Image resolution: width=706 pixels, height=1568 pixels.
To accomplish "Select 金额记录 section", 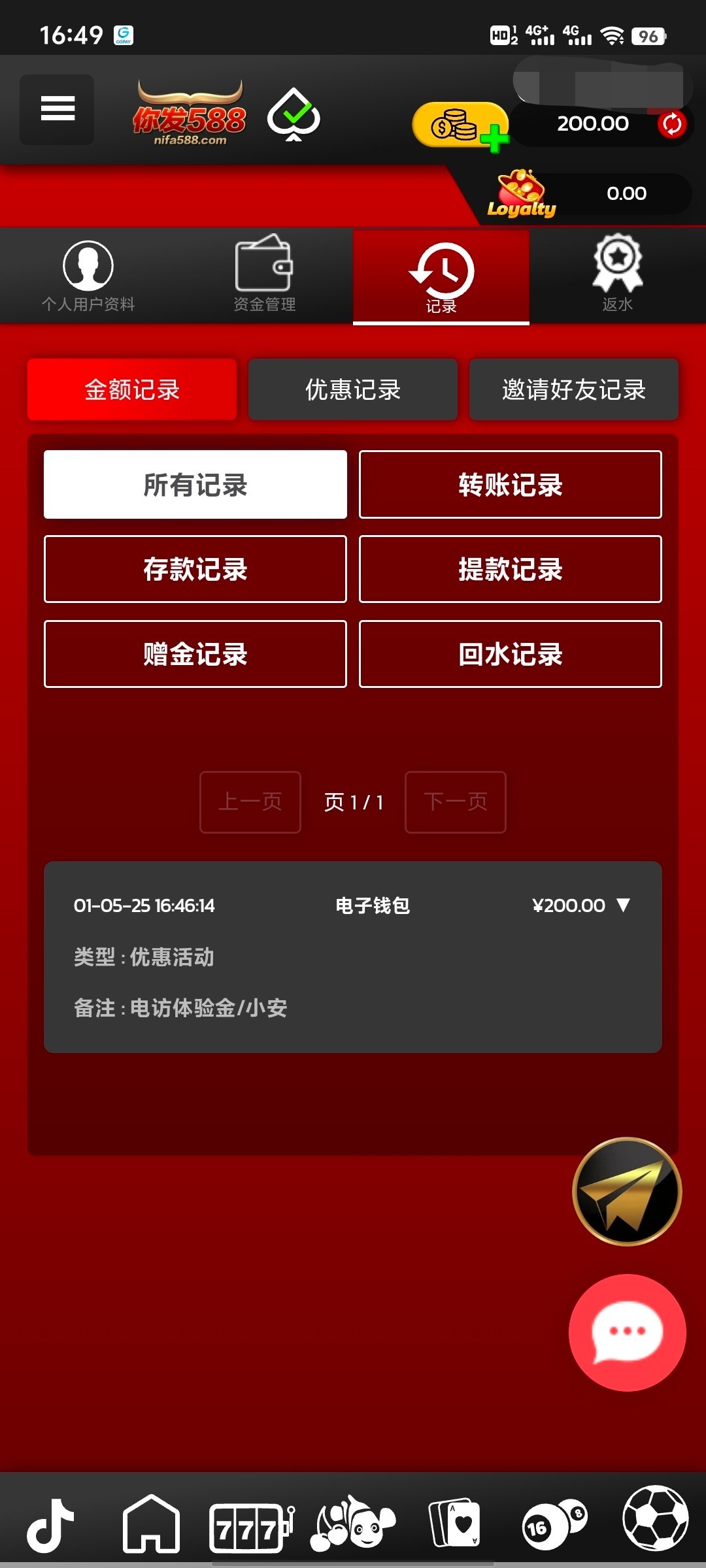I will click(132, 389).
